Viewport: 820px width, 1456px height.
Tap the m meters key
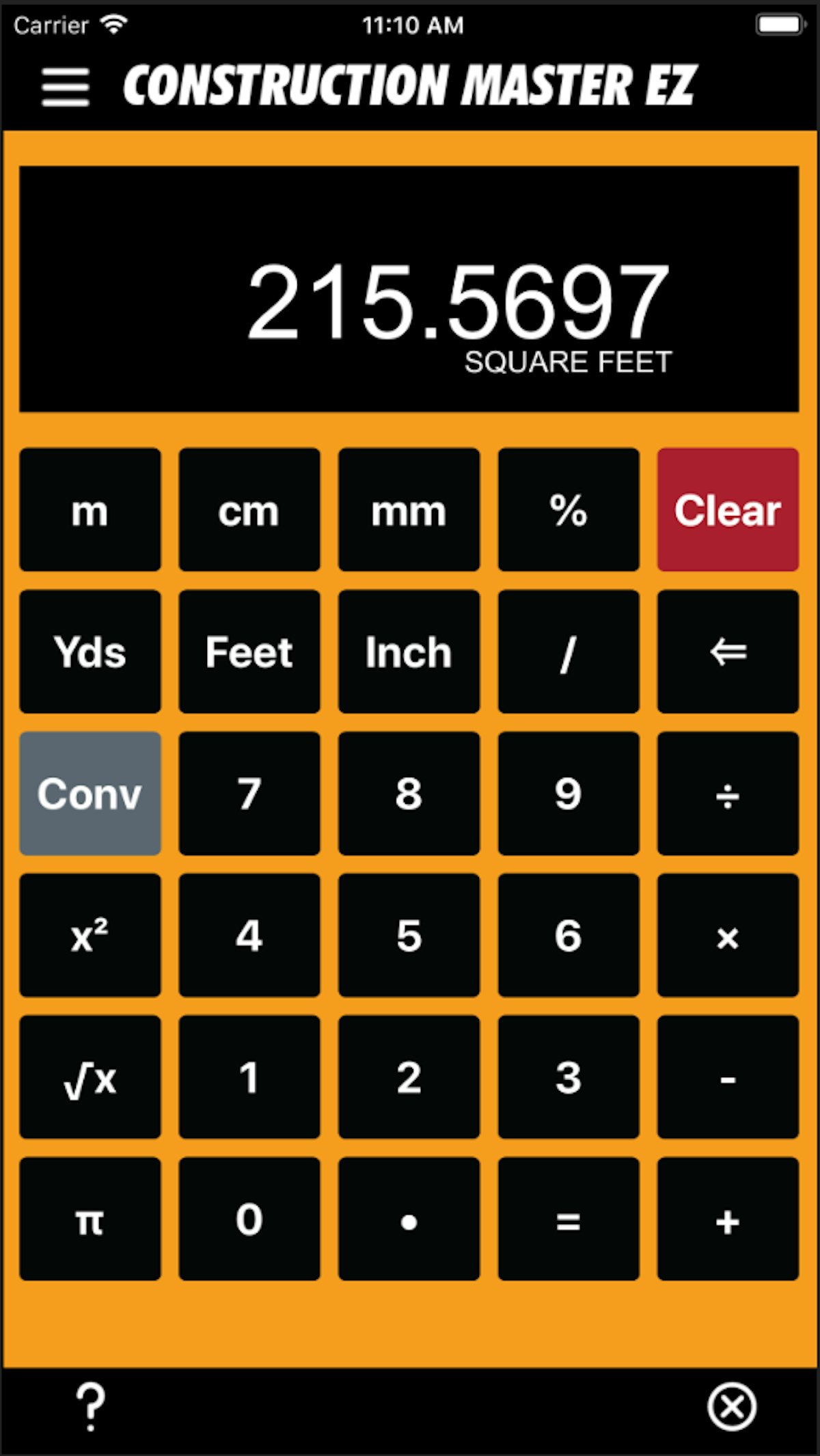[x=90, y=510]
